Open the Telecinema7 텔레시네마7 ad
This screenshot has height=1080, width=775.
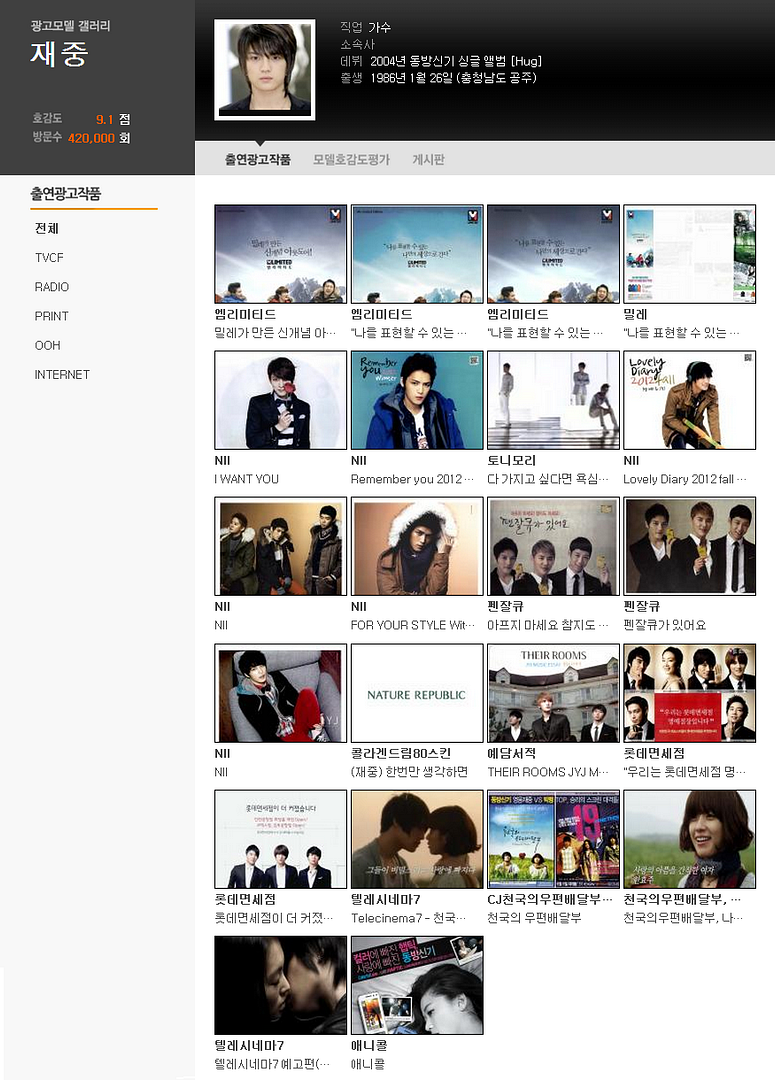(417, 839)
